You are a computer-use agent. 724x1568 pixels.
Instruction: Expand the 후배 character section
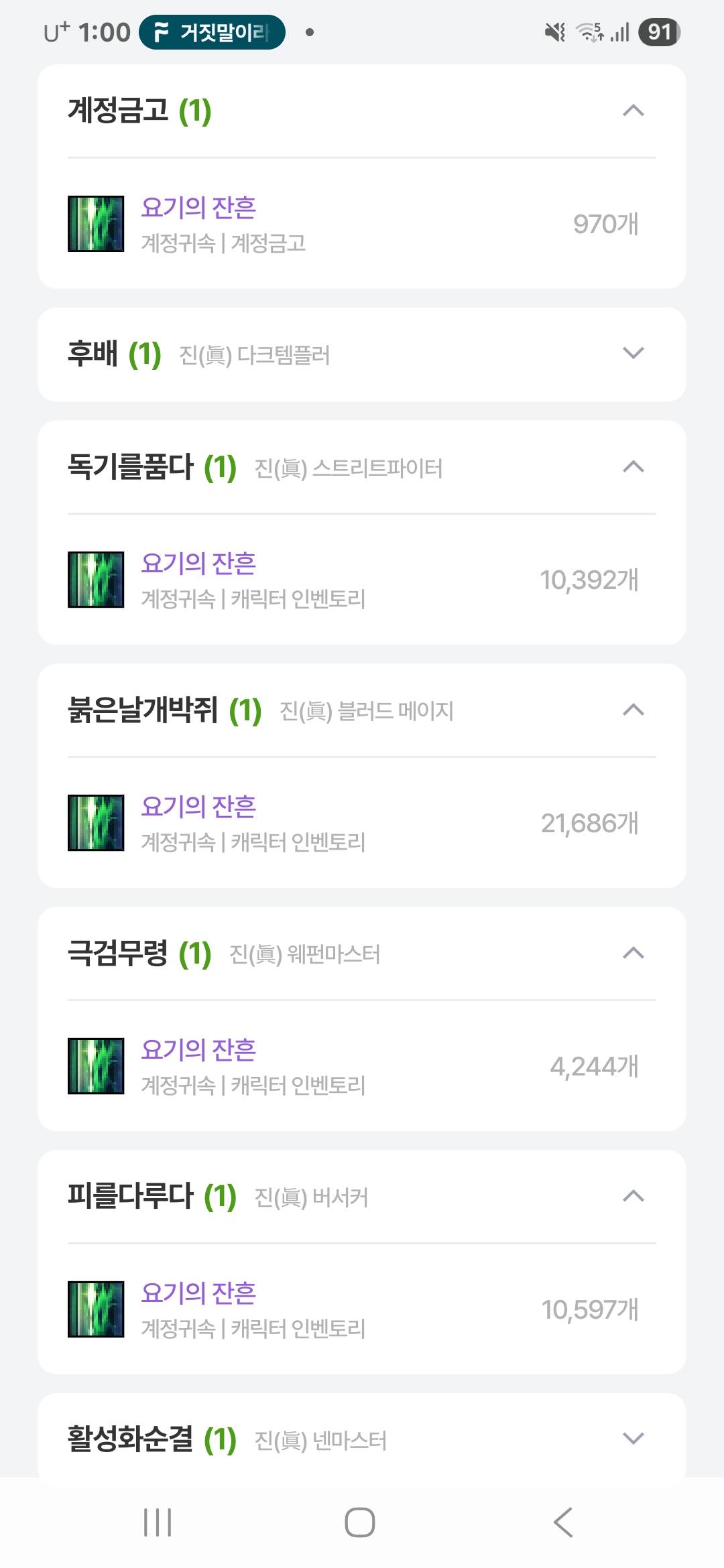coord(633,353)
